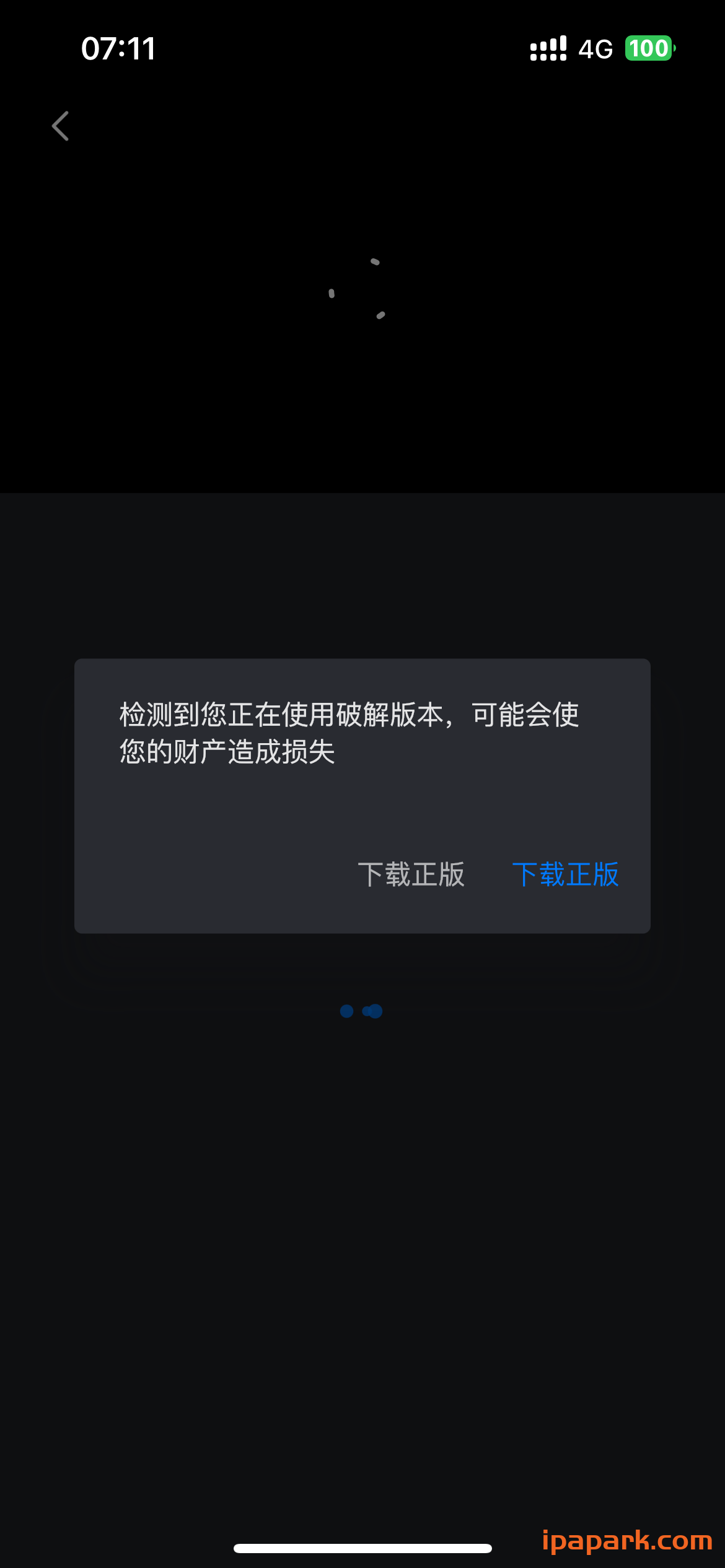The image size is (725, 1568).
Task: Tap the loading progress dots area
Action: [362, 1011]
